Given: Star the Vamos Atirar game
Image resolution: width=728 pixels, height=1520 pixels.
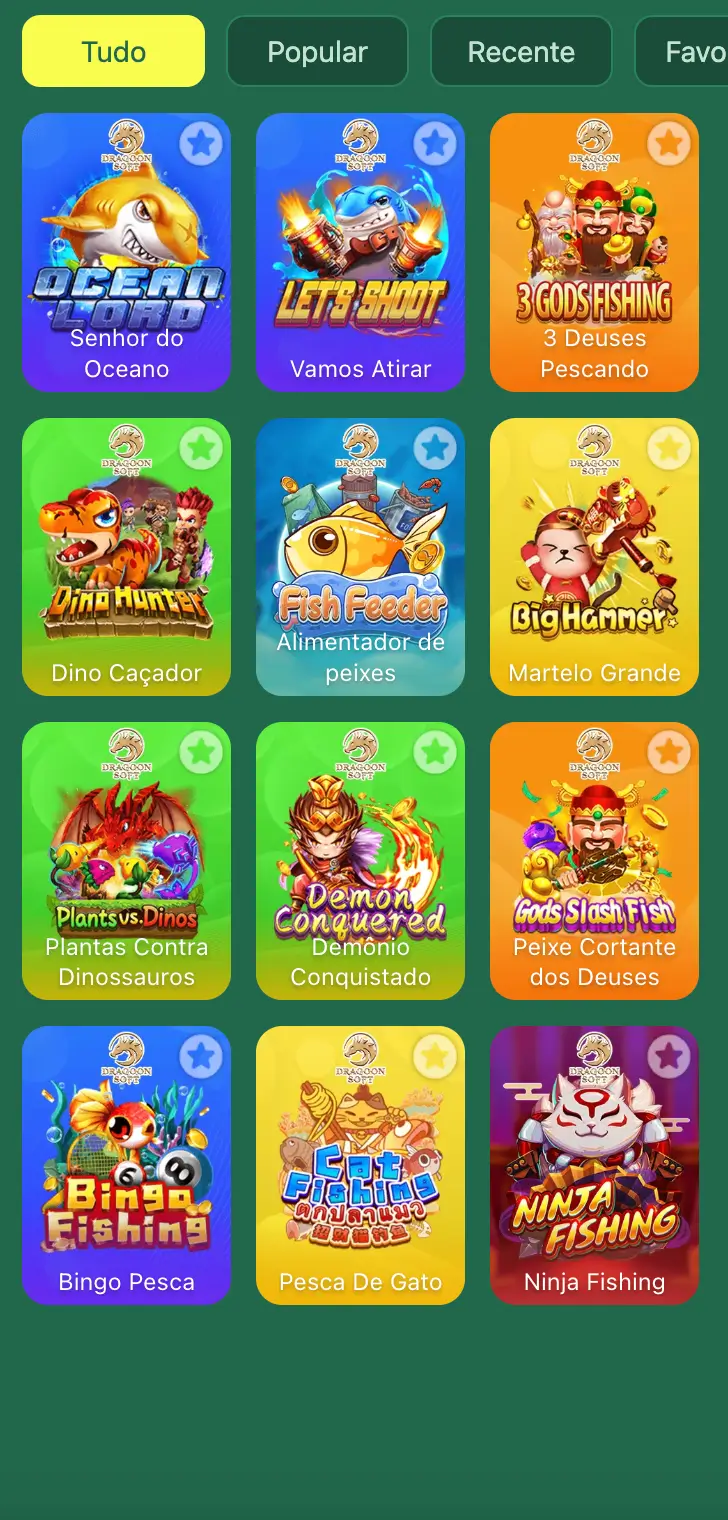Looking at the screenshot, I should pos(435,144).
